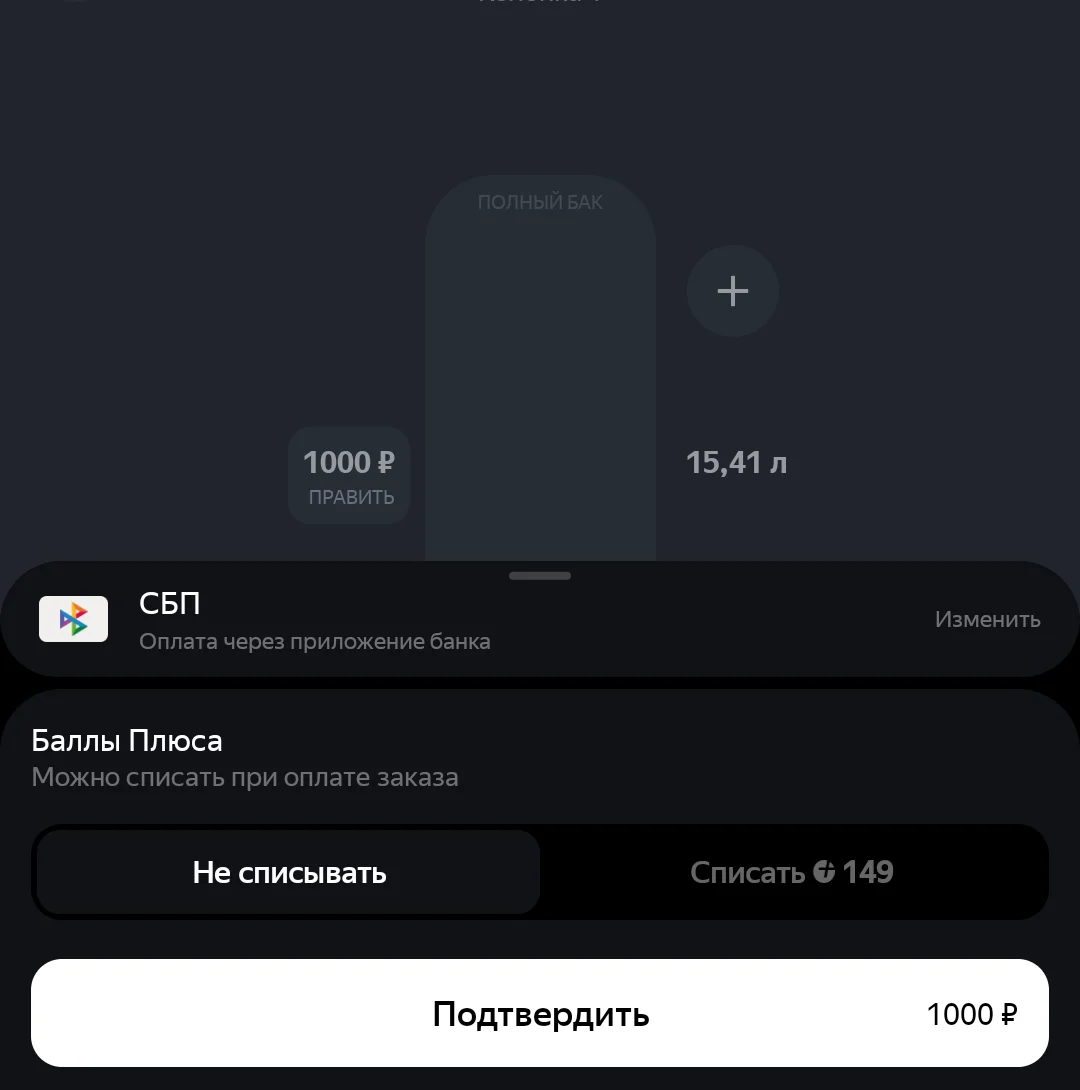Image resolution: width=1080 pixels, height=1090 pixels.
Task: Select the 'Не списывать' option
Action: click(288, 872)
